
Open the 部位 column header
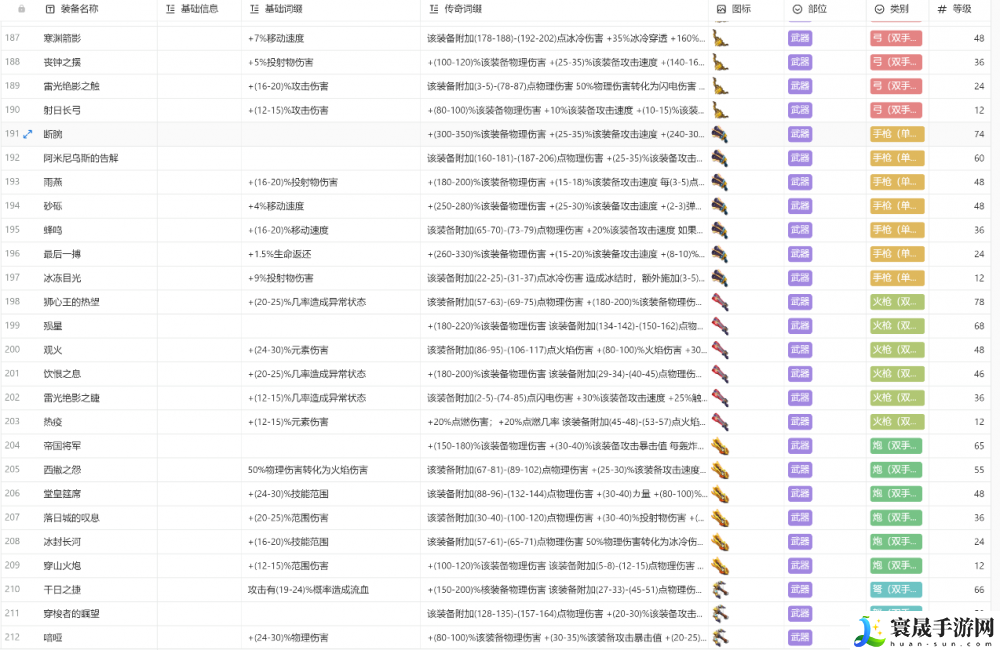816,9
